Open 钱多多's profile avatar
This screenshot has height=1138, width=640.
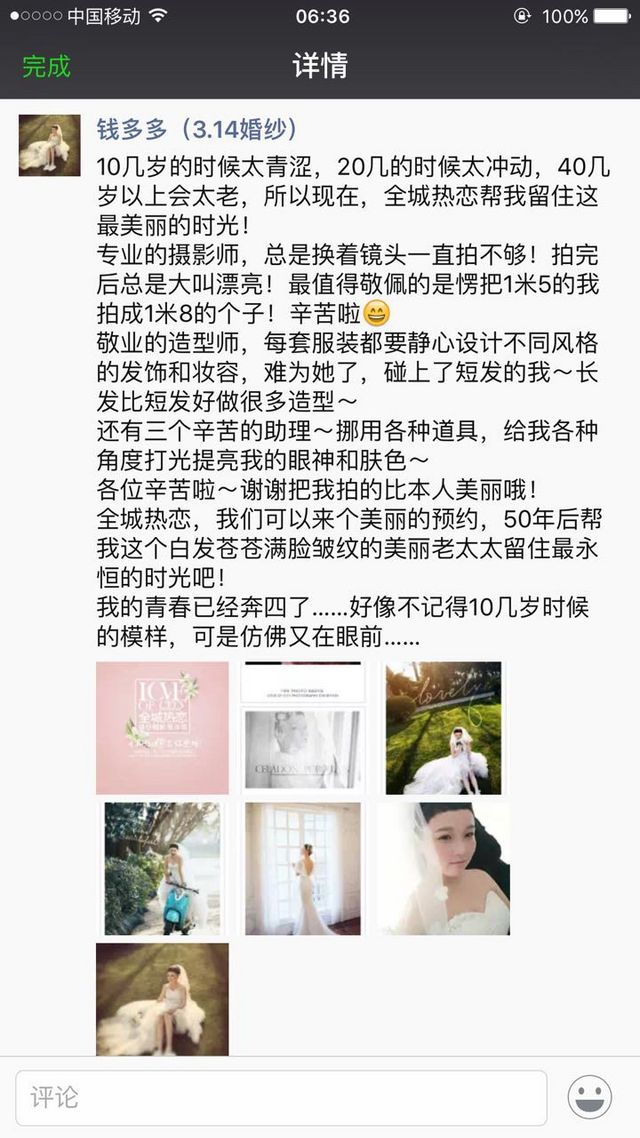point(49,145)
